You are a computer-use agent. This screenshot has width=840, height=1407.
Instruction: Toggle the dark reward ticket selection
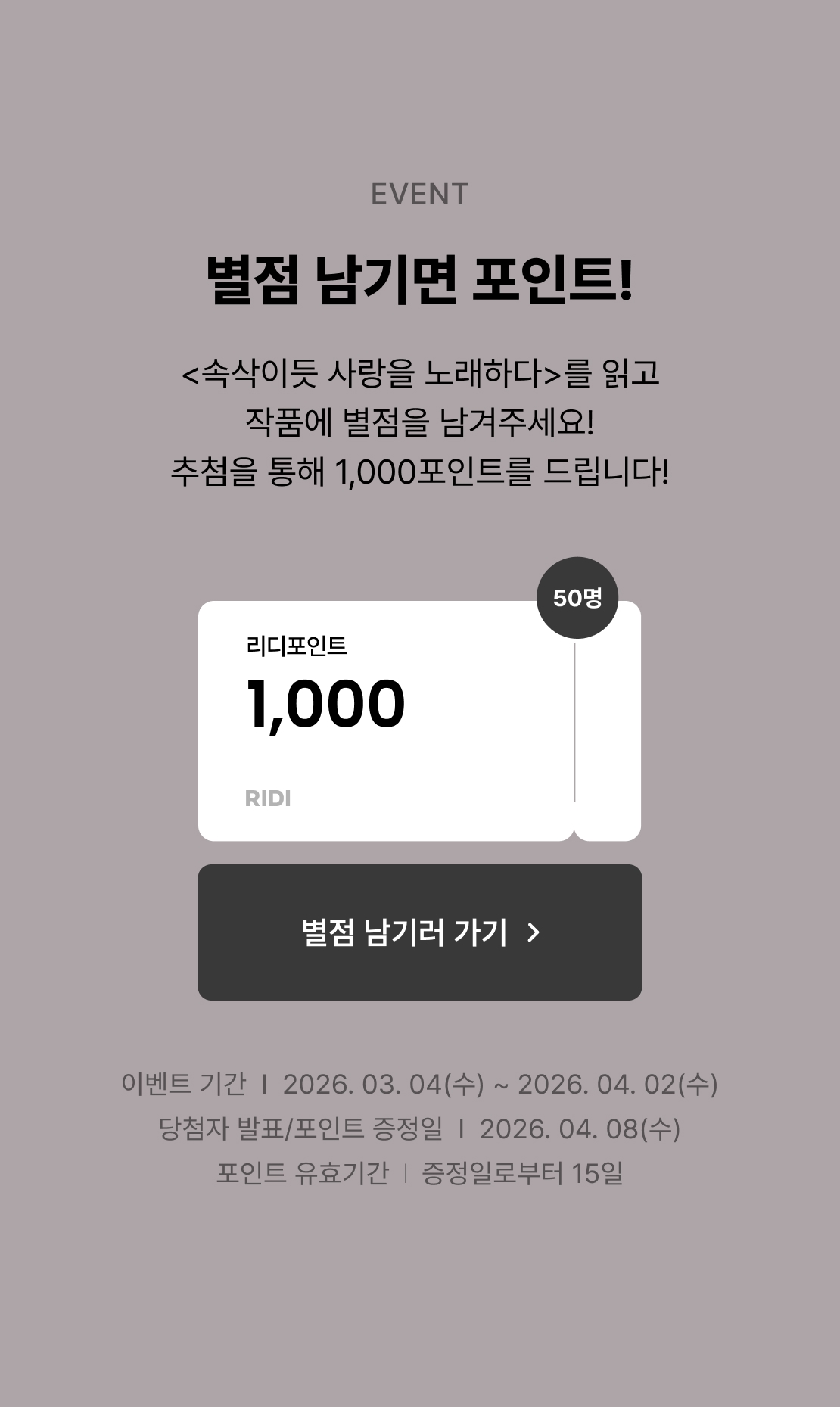[419, 934]
